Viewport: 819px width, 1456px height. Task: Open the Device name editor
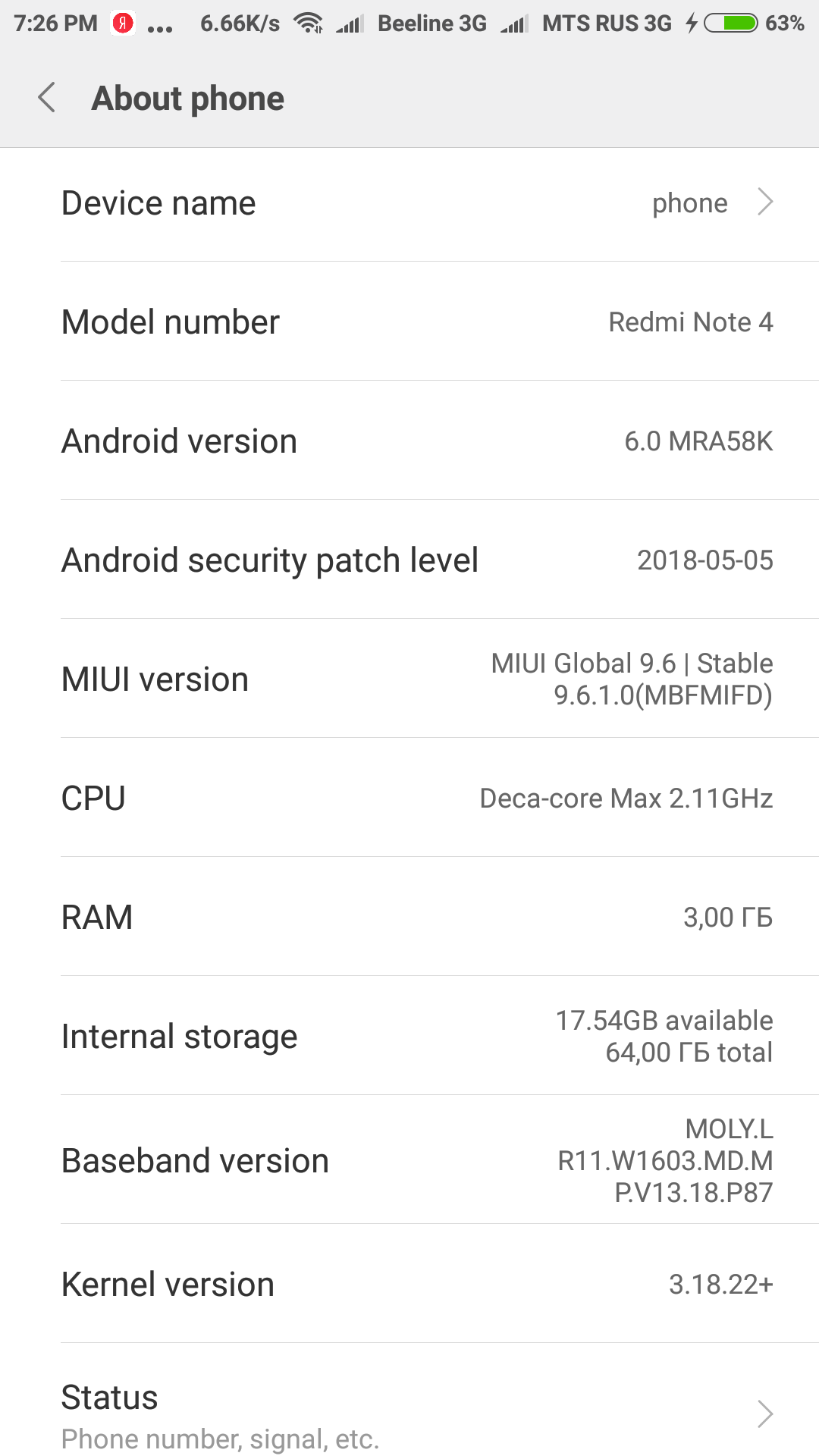click(x=409, y=202)
